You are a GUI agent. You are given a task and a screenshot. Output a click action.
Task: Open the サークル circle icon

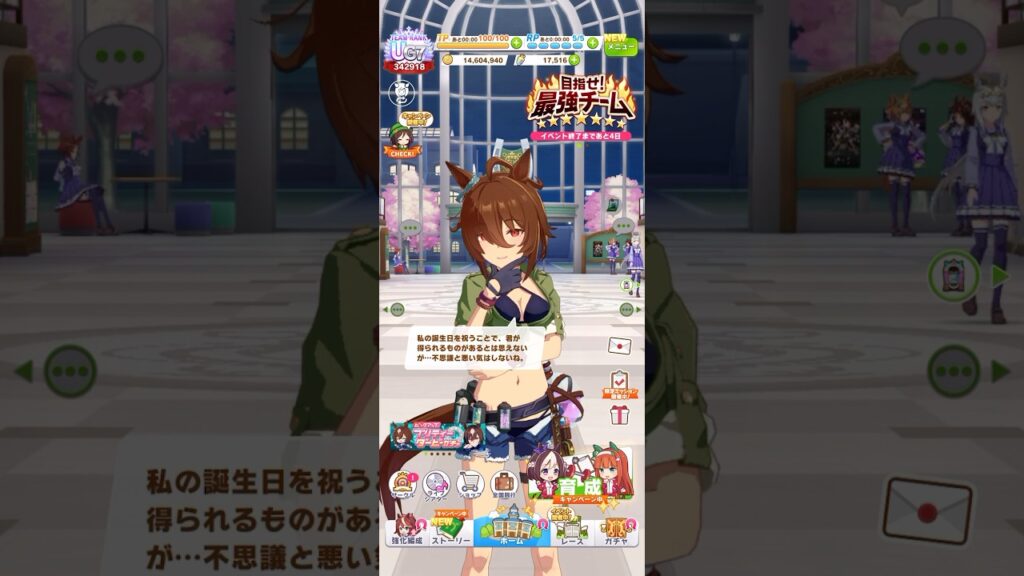pos(403,486)
